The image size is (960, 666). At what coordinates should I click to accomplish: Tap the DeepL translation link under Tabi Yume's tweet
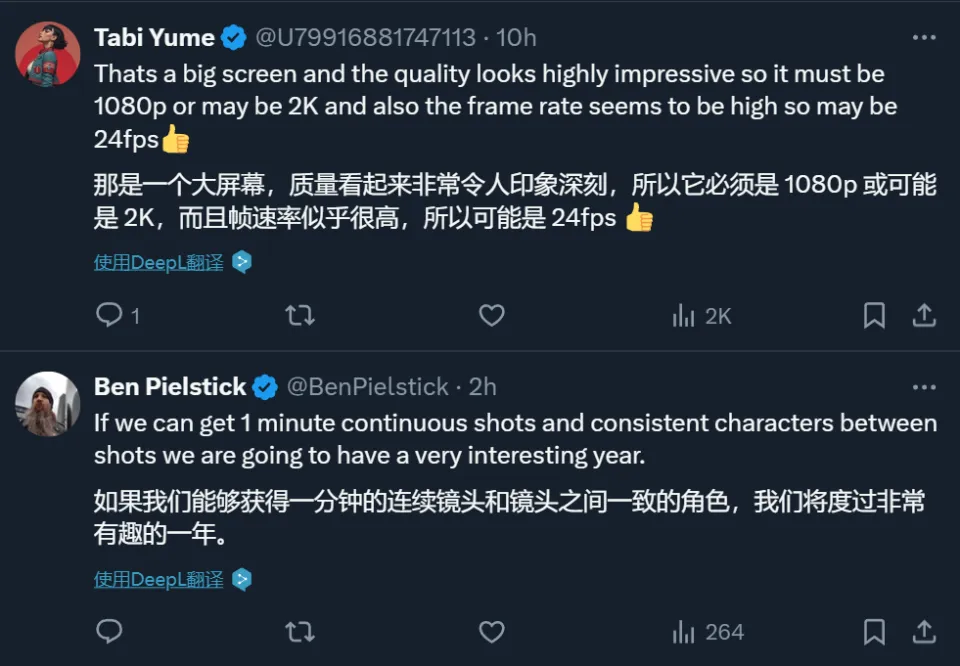pos(159,262)
